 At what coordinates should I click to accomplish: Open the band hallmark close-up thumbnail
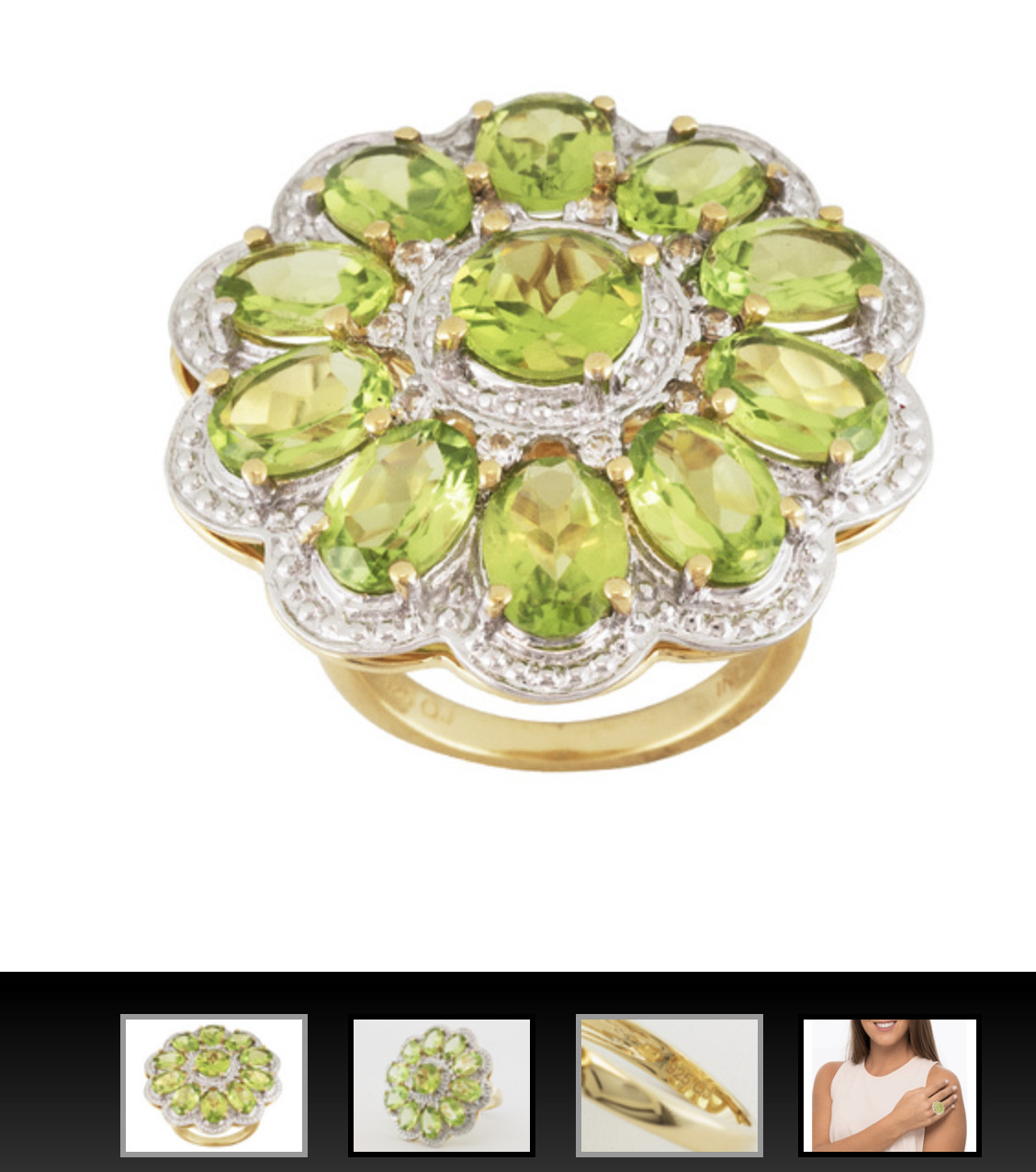(669, 1085)
